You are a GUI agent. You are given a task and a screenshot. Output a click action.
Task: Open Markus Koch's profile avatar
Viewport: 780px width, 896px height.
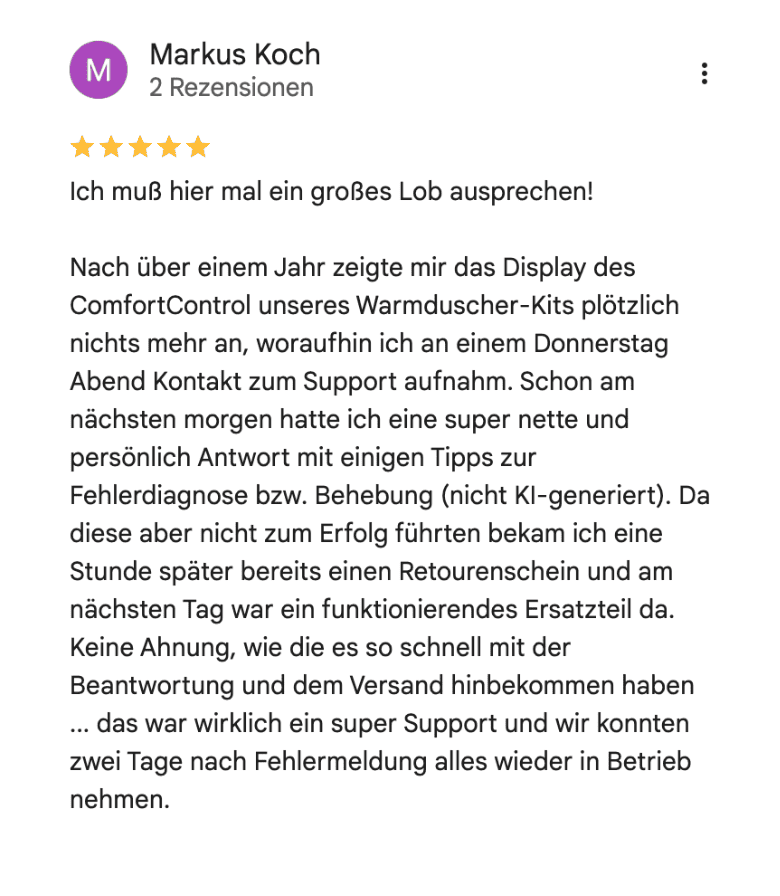pyautogui.click(x=99, y=70)
